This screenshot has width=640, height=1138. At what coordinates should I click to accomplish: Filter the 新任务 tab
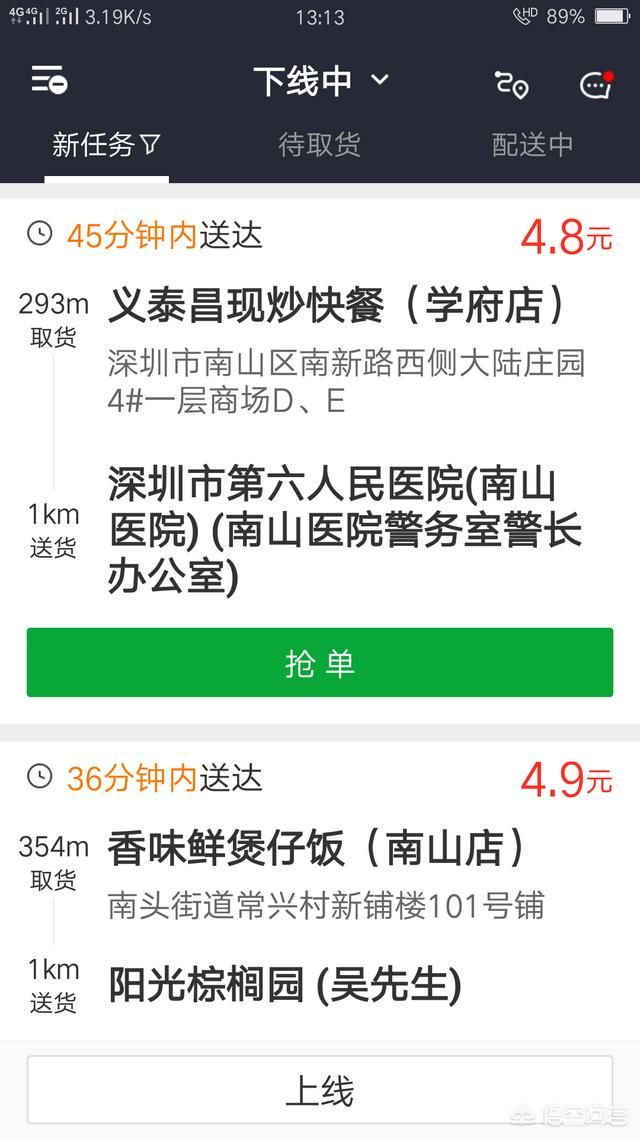click(x=106, y=145)
